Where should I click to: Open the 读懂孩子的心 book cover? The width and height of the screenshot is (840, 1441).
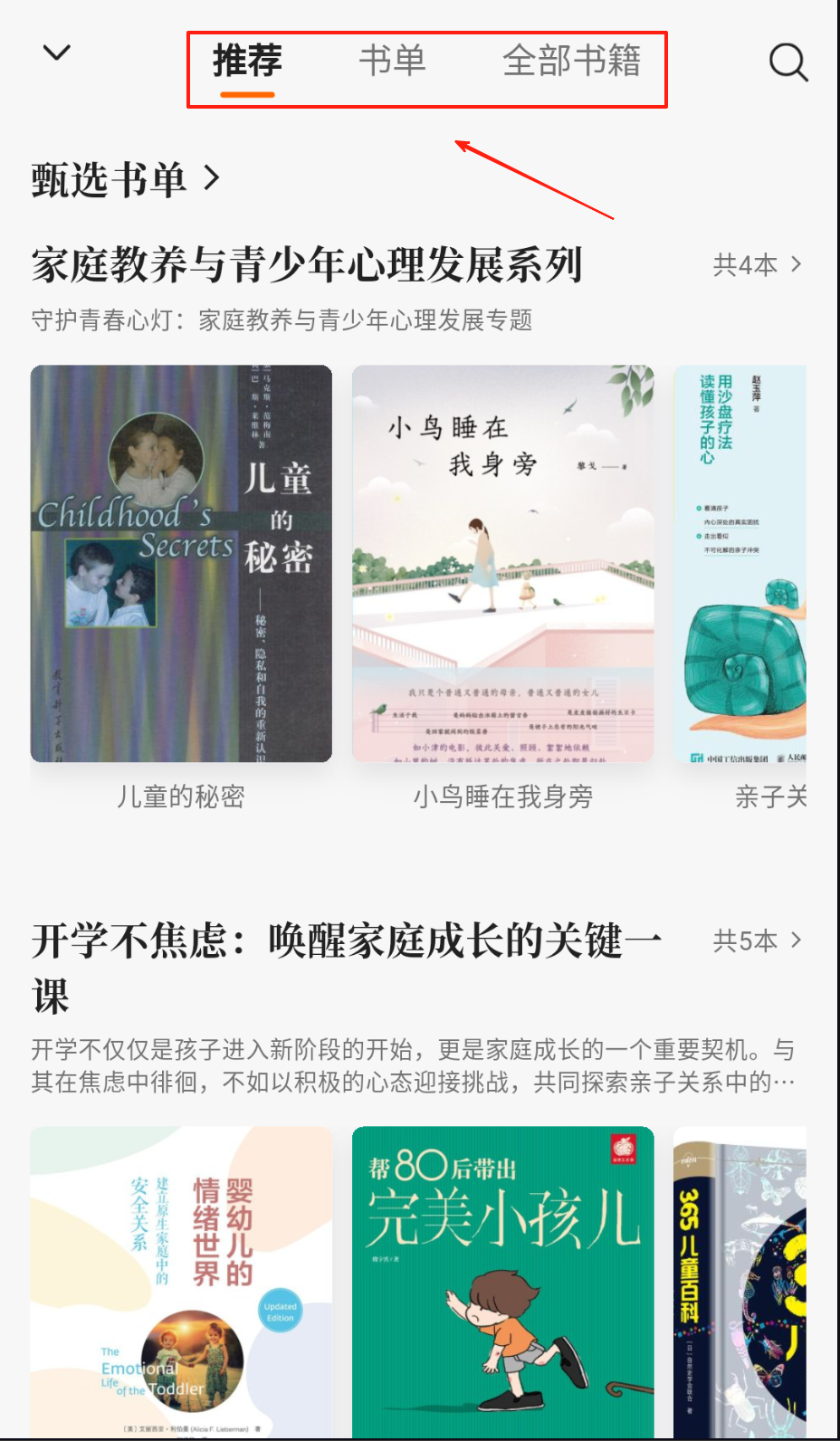(x=740, y=563)
